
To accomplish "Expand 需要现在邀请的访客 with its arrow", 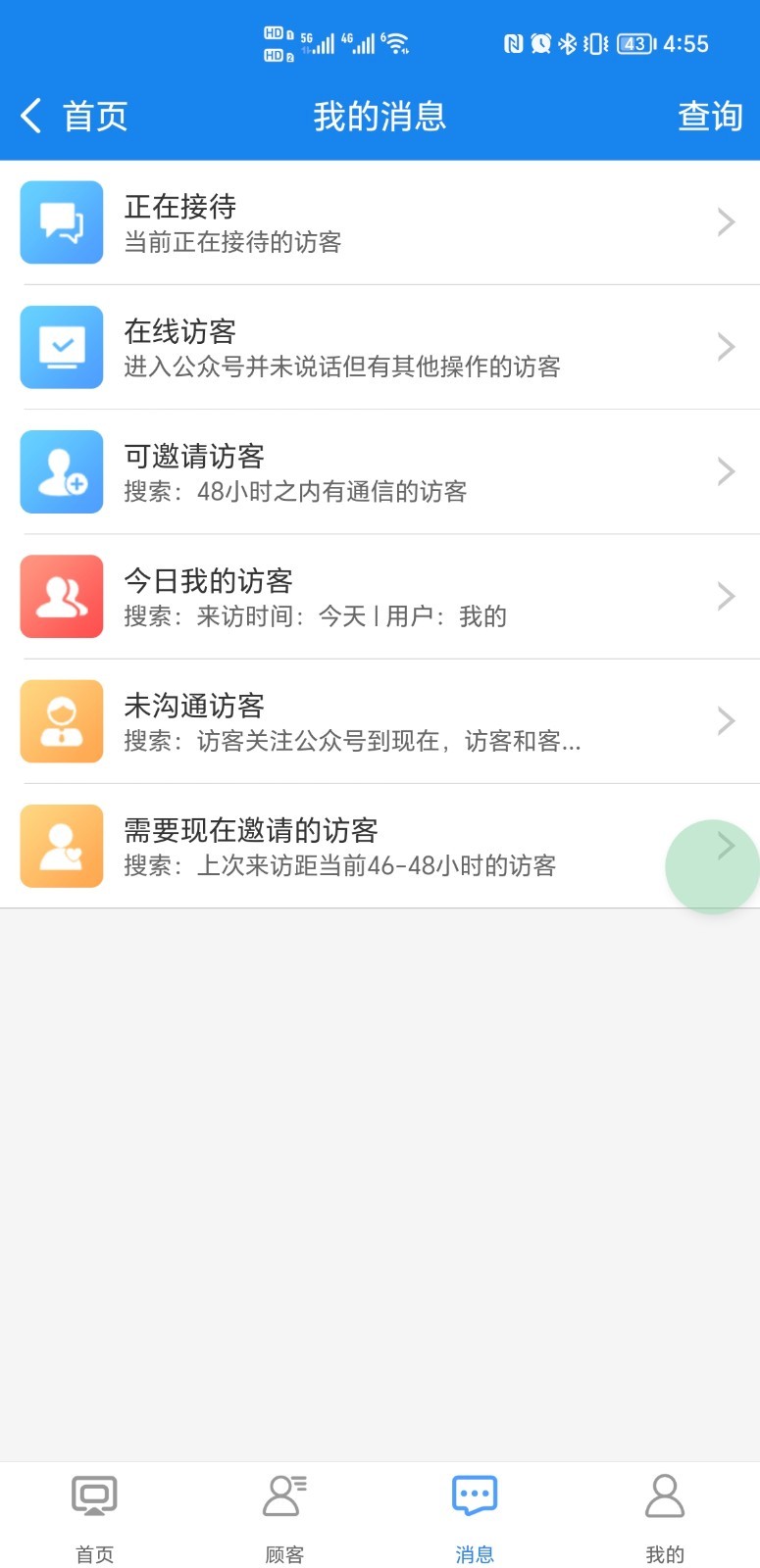I will click(x=726, y=846).
